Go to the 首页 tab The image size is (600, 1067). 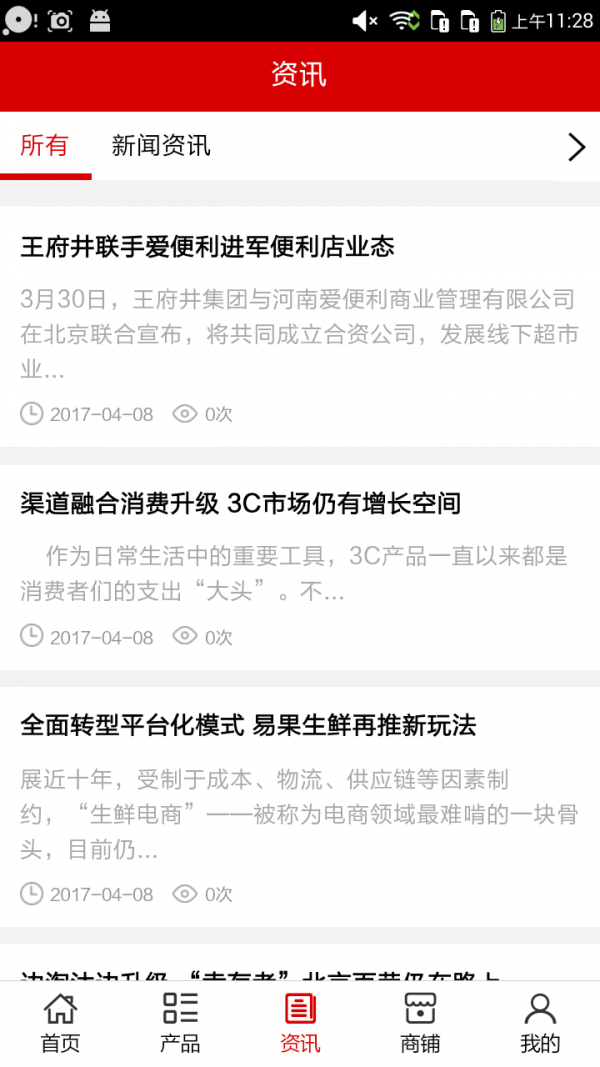[x=60, y=1023]
